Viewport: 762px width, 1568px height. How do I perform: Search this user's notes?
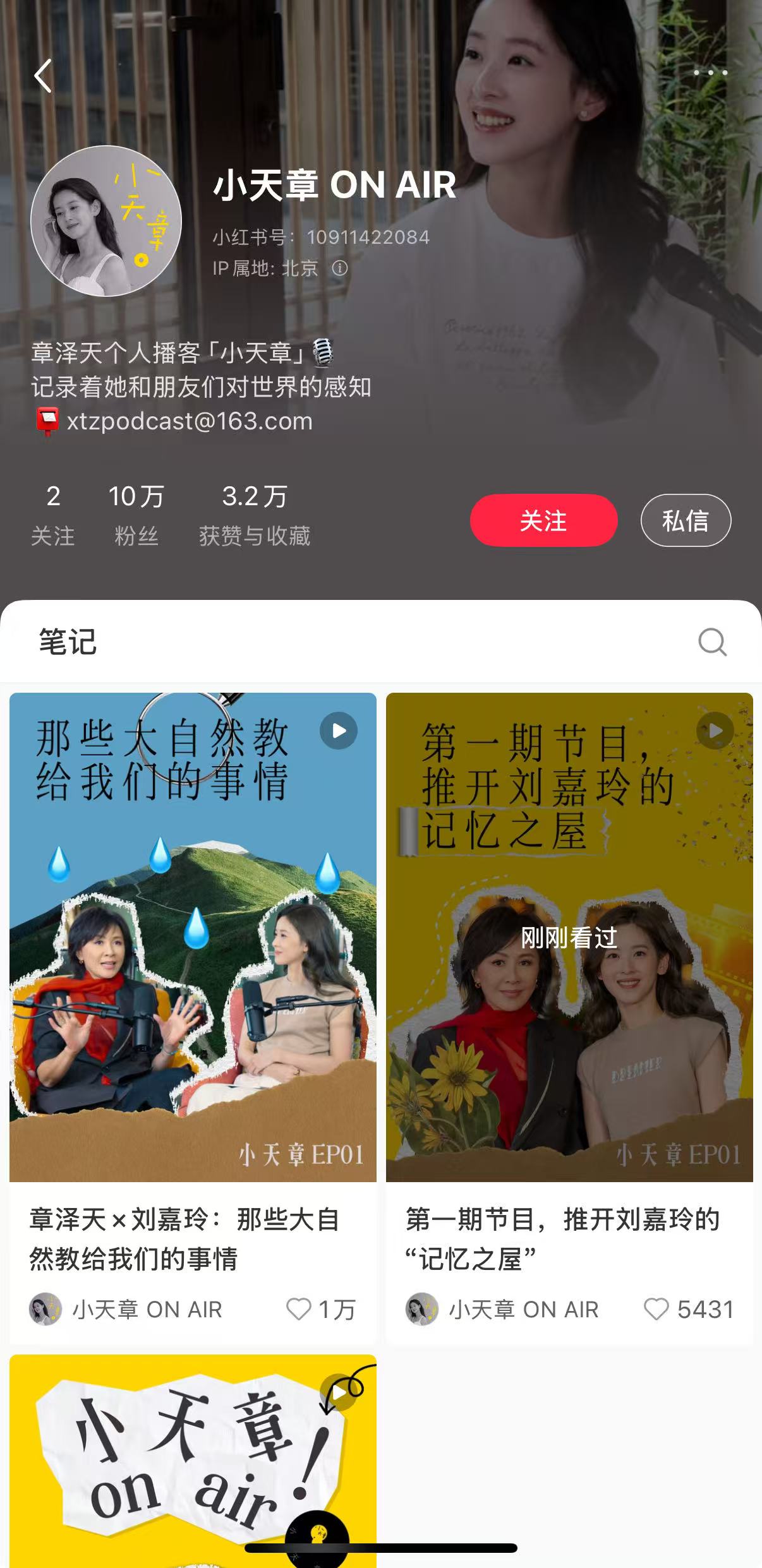point(712,642)
